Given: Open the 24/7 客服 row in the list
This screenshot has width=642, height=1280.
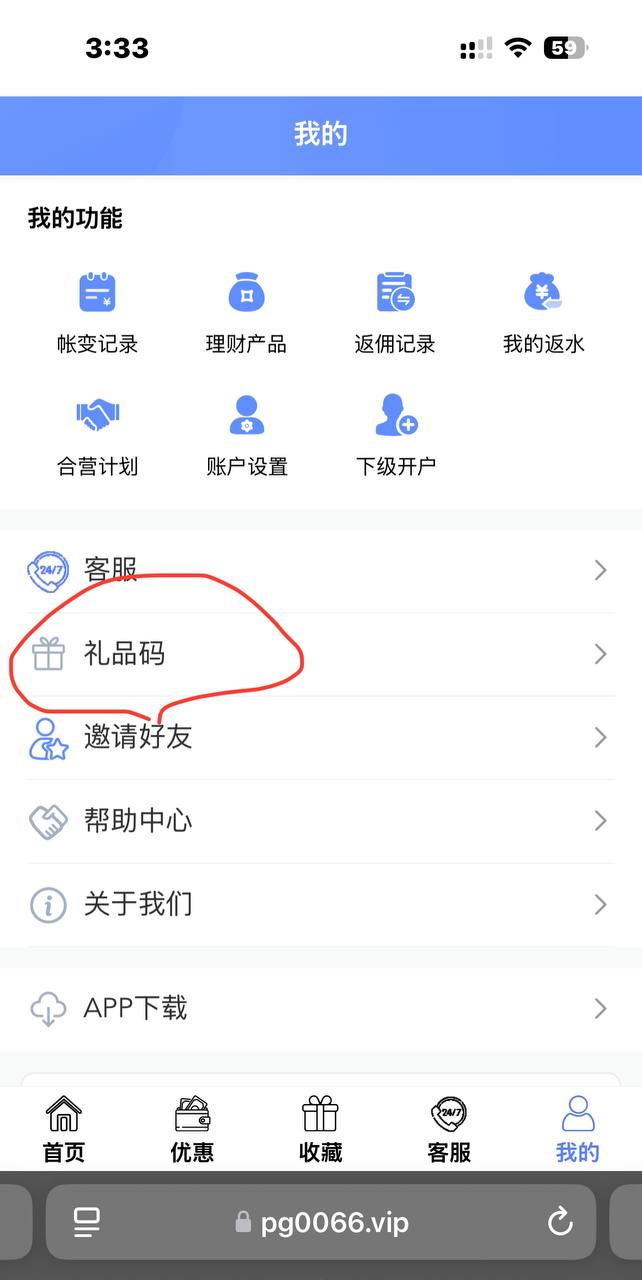Looking at the screenshot, I should coord(321,571).
